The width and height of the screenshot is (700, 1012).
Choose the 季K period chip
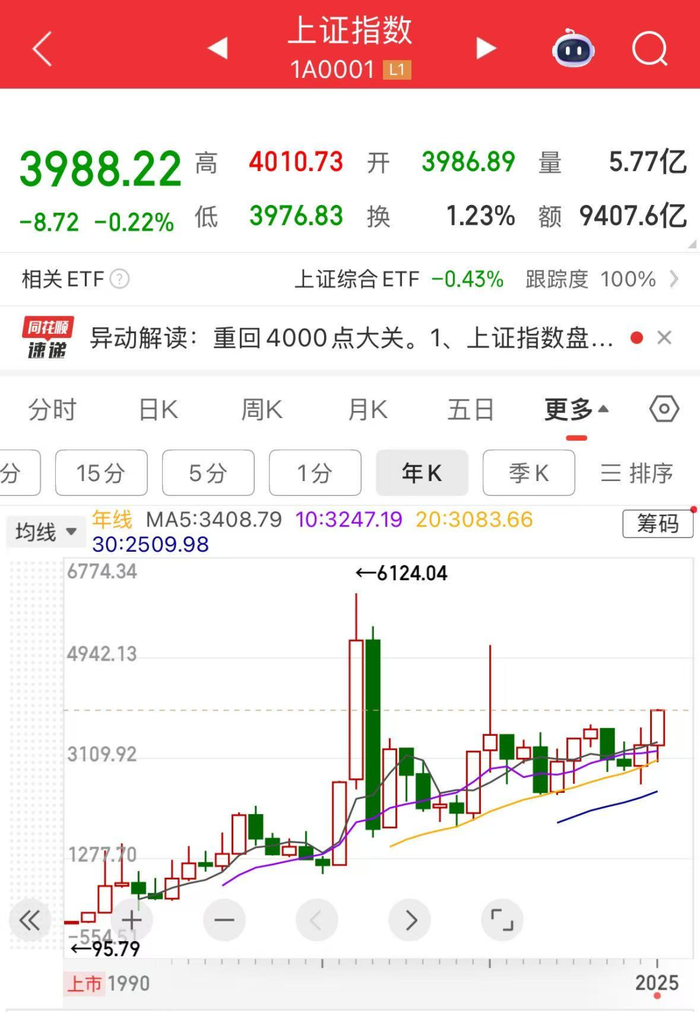tap(529, 473)
